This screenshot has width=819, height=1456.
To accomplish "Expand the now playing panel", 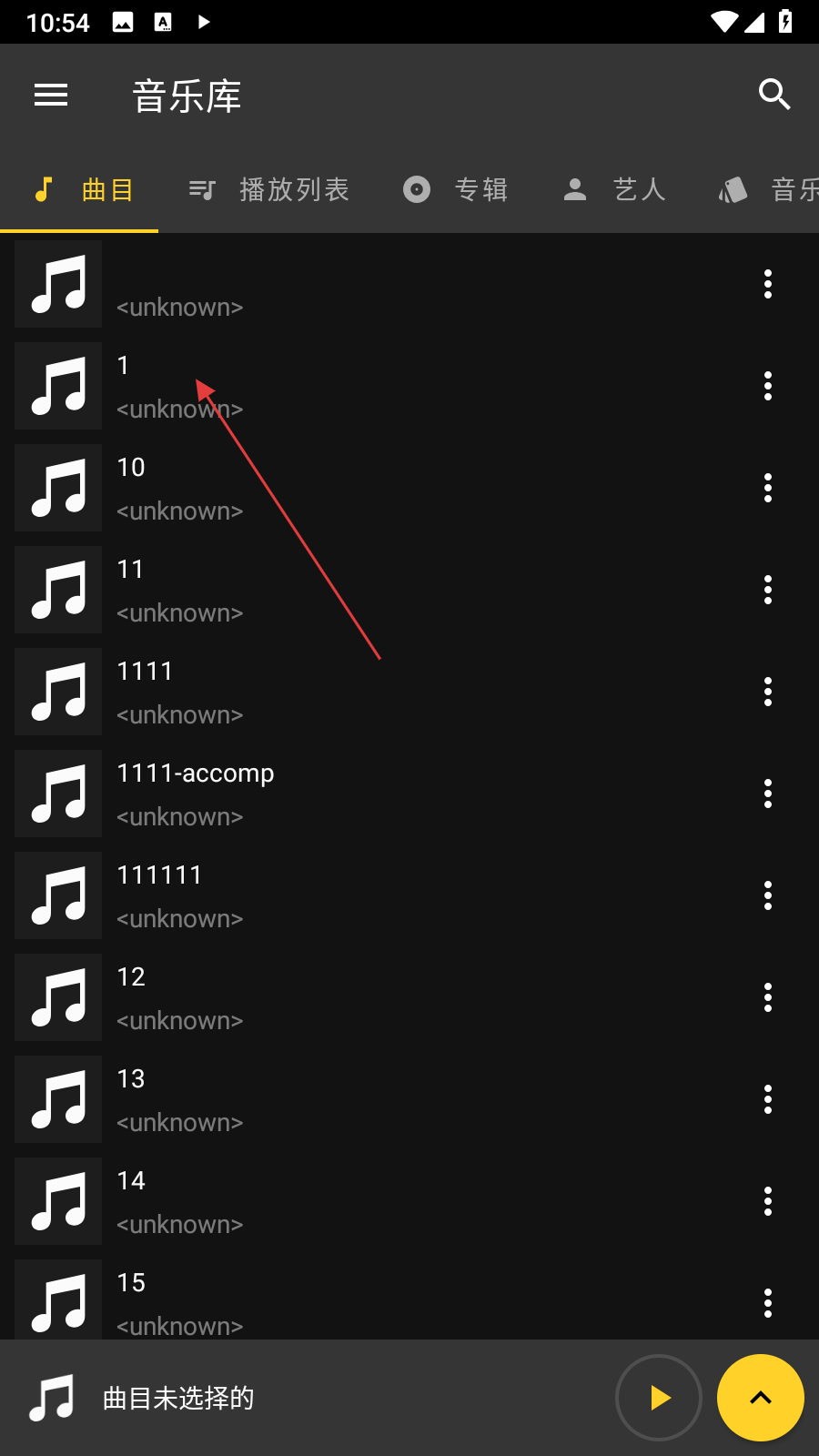I will [x=761, y=1398].
